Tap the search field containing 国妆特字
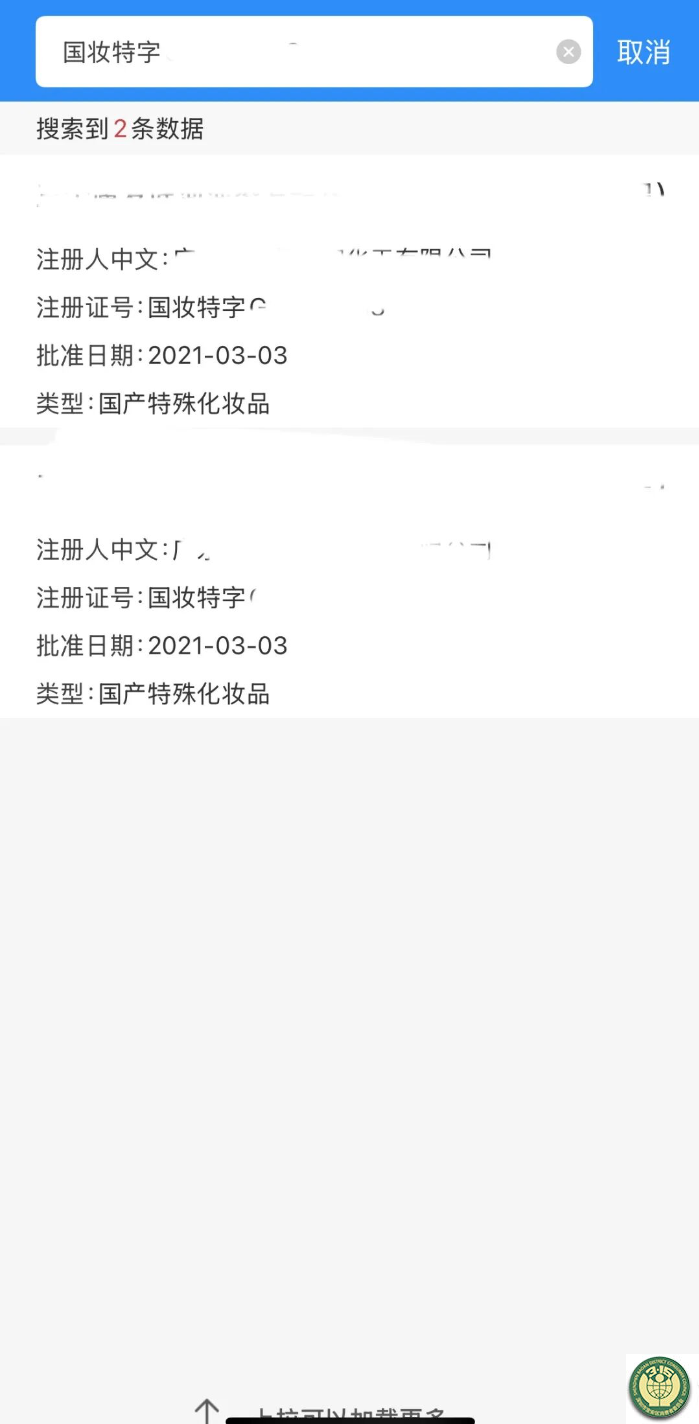The image size is (699, 1424). click(314, 52)
